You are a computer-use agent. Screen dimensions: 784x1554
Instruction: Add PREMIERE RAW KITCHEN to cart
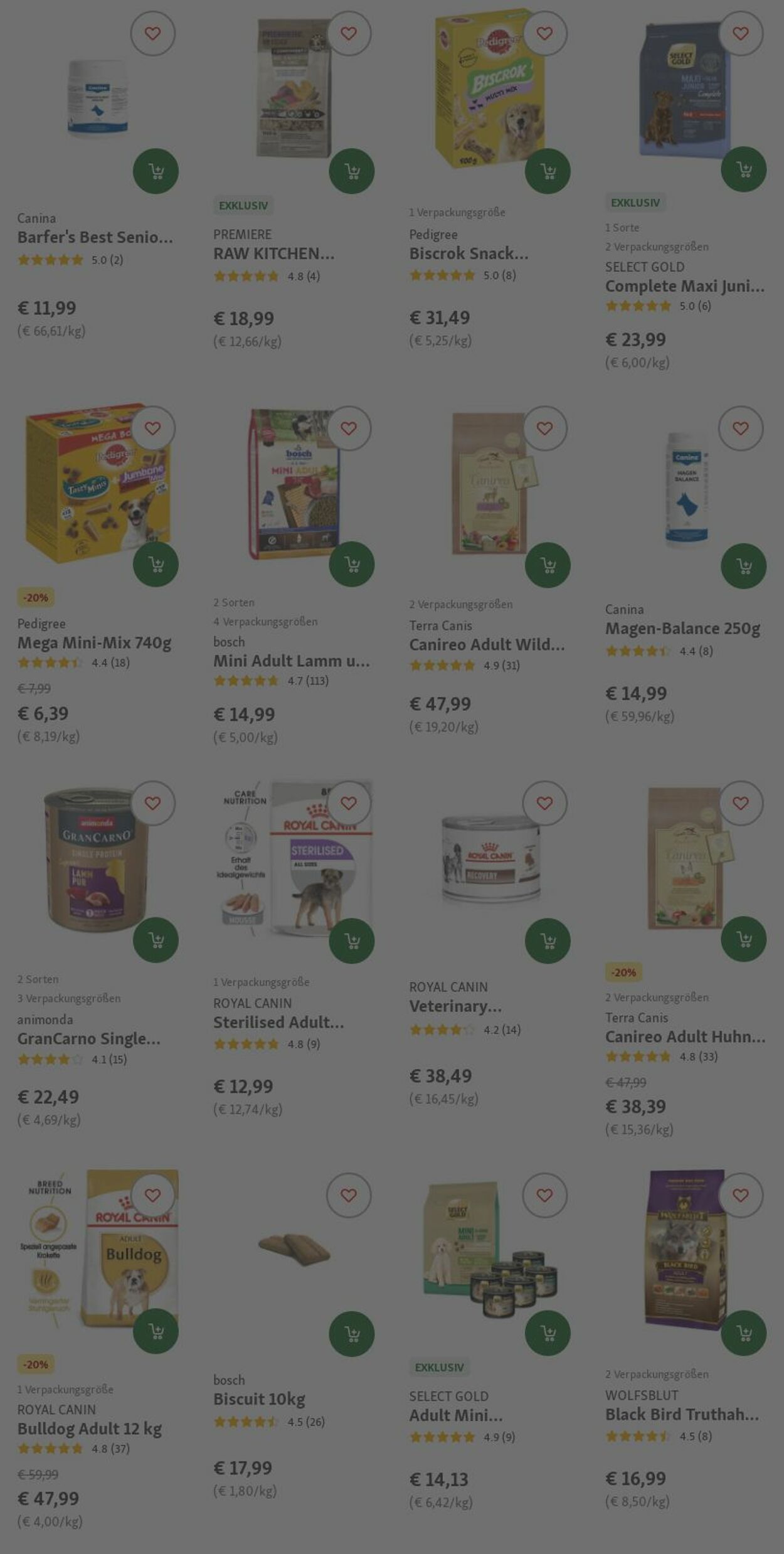click(x=351, y=171)
